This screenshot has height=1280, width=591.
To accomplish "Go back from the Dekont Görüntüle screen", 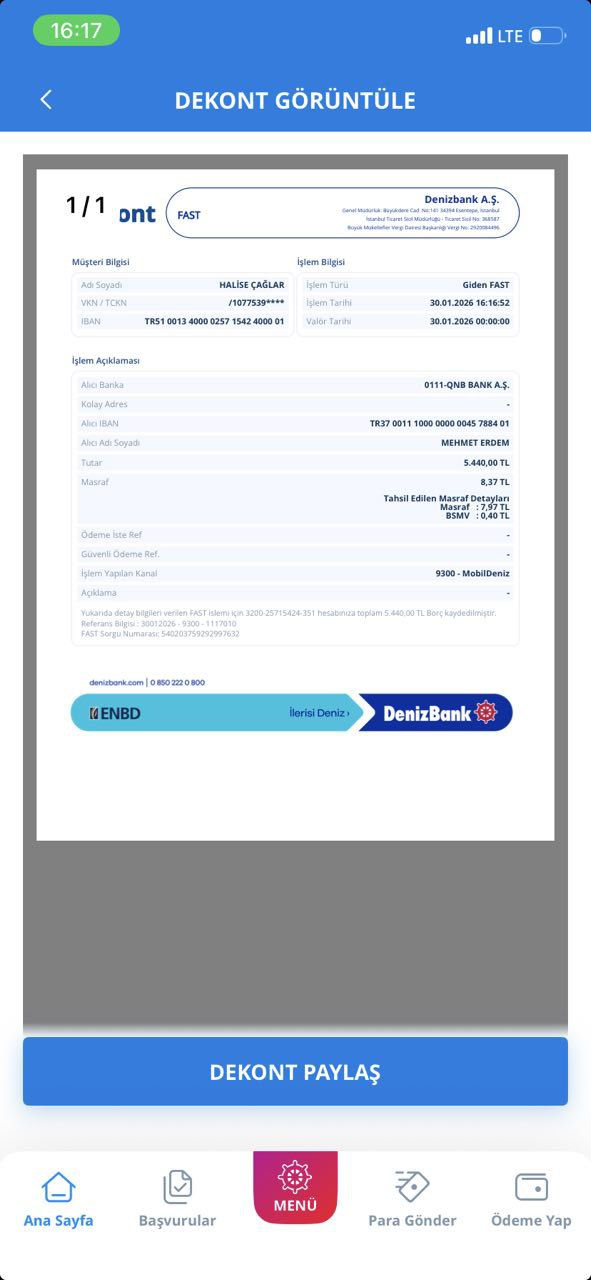I will 46,100.
